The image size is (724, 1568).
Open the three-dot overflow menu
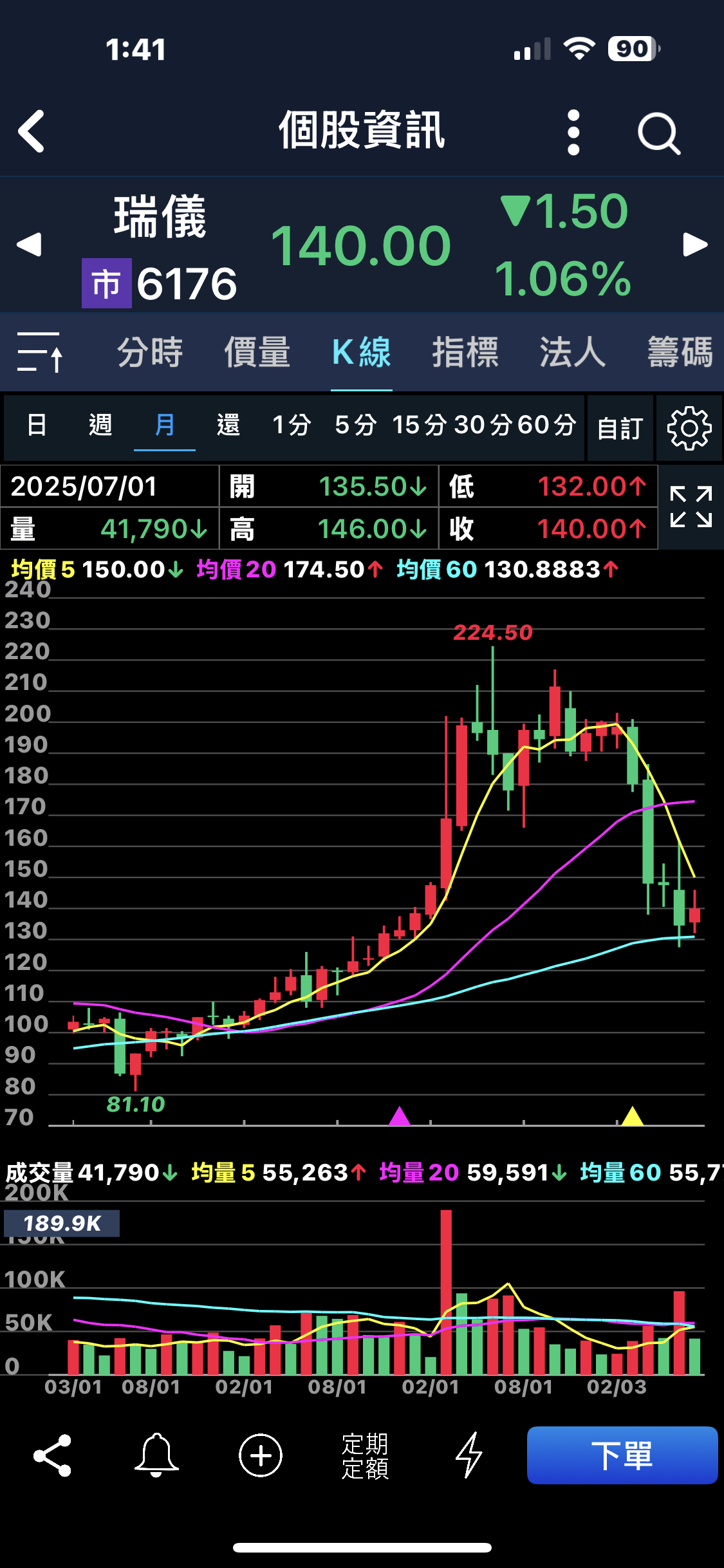(x=573, y=132)
